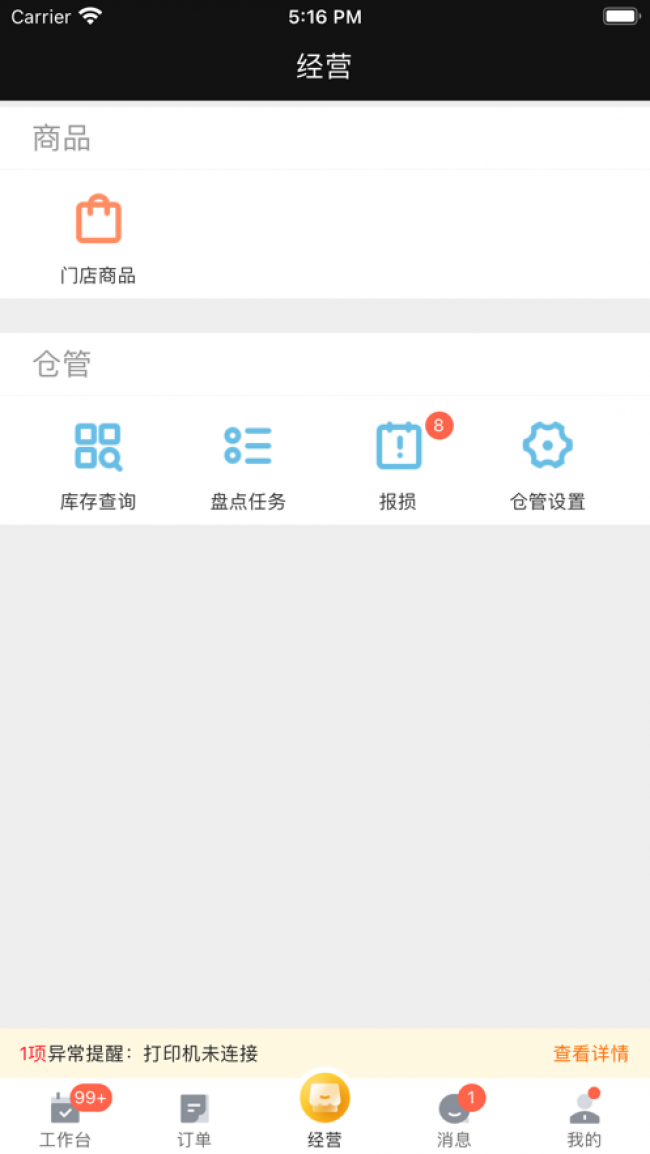Switch to the 工作台 tab
650x1154 pixels.
(x=65, y=1118)
